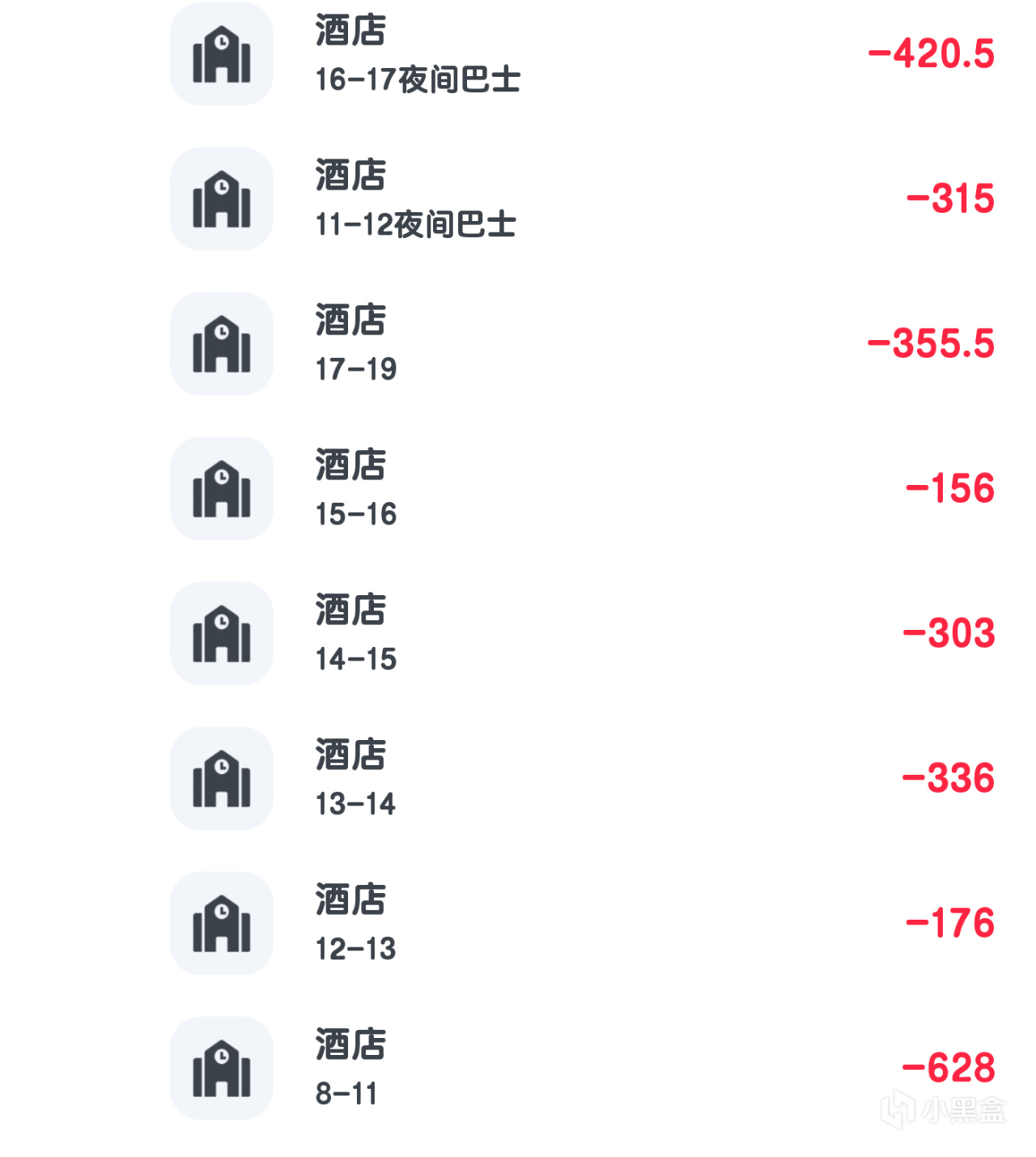
Task: Open the 酒店 14-15 expense details
Action: (x=518, y=634)
